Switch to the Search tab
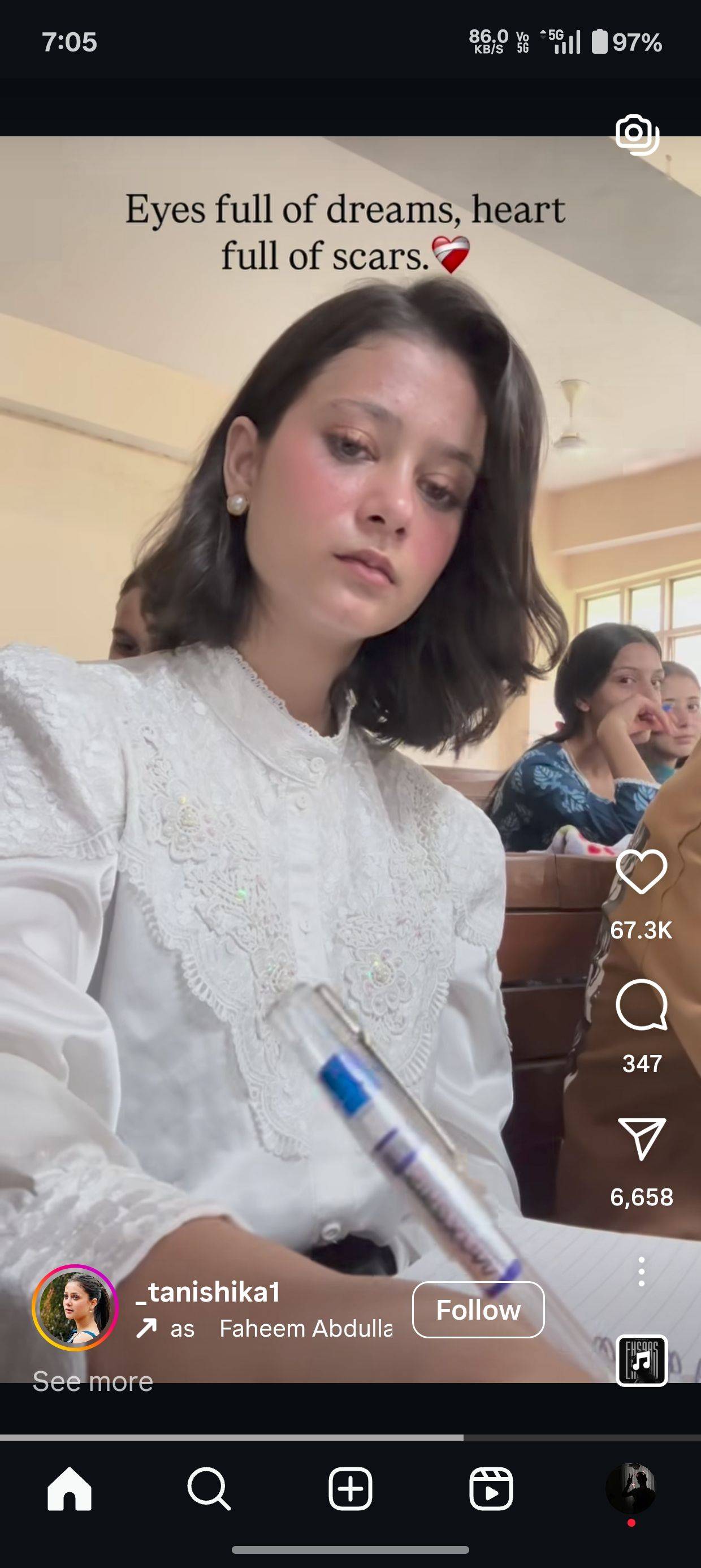 (x=209, y=1489)
